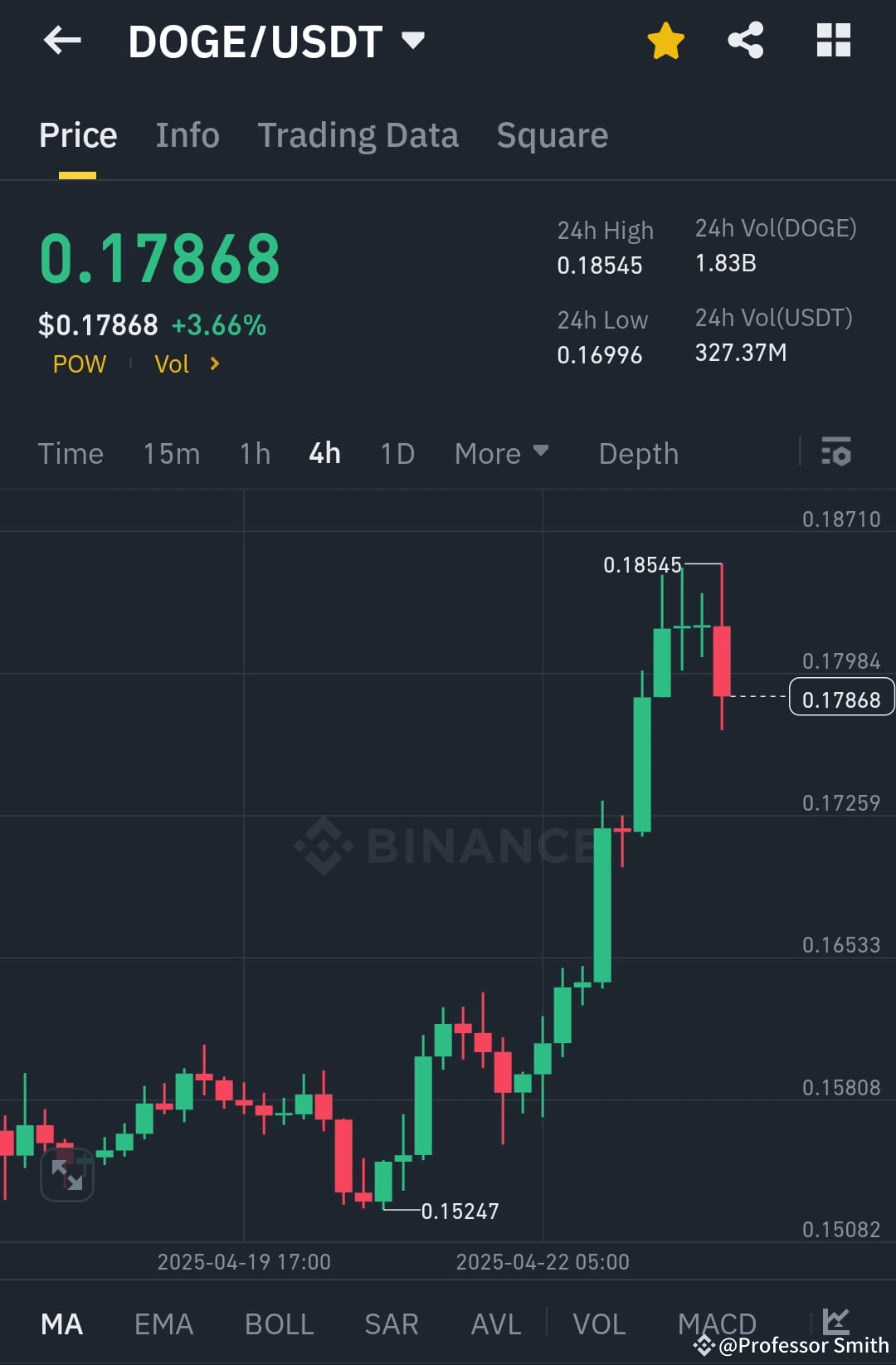
Task: Switch to the Trading Data tab
Action: pyautogui.click(x=358, y=134)
